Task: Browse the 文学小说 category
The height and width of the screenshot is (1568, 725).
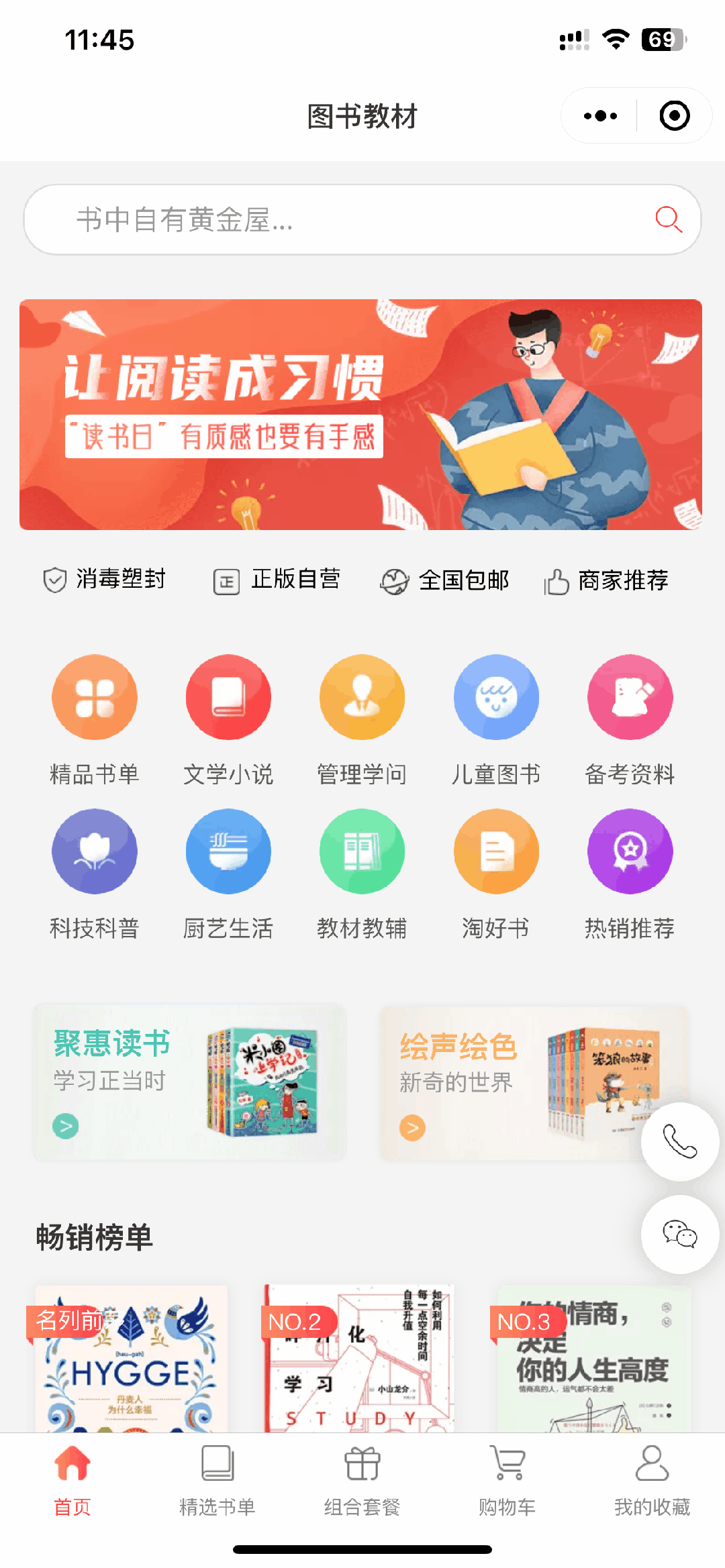Action: coord(228,720)
